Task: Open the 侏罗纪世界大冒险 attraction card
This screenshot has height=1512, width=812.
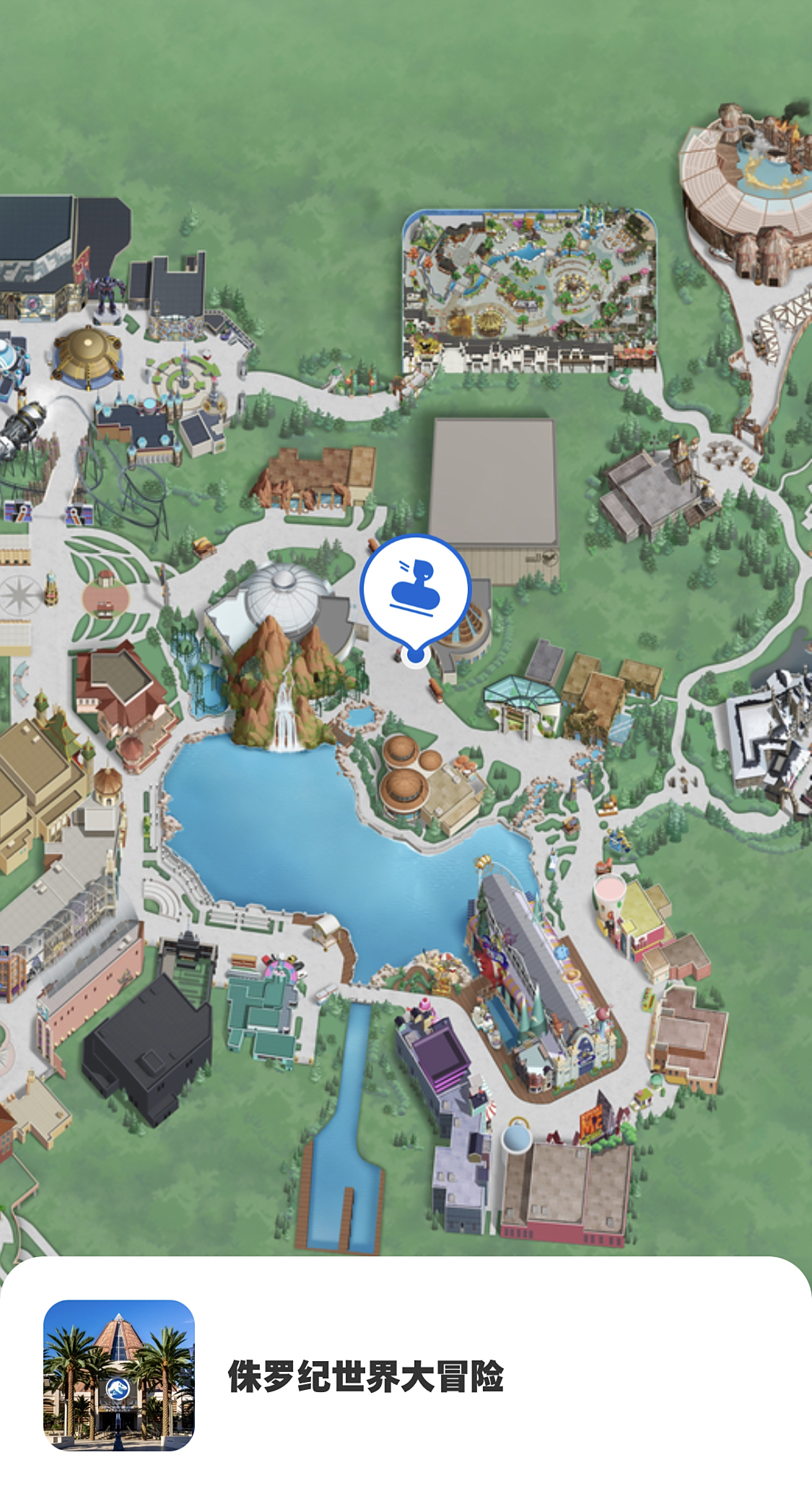Action: 365,1376
